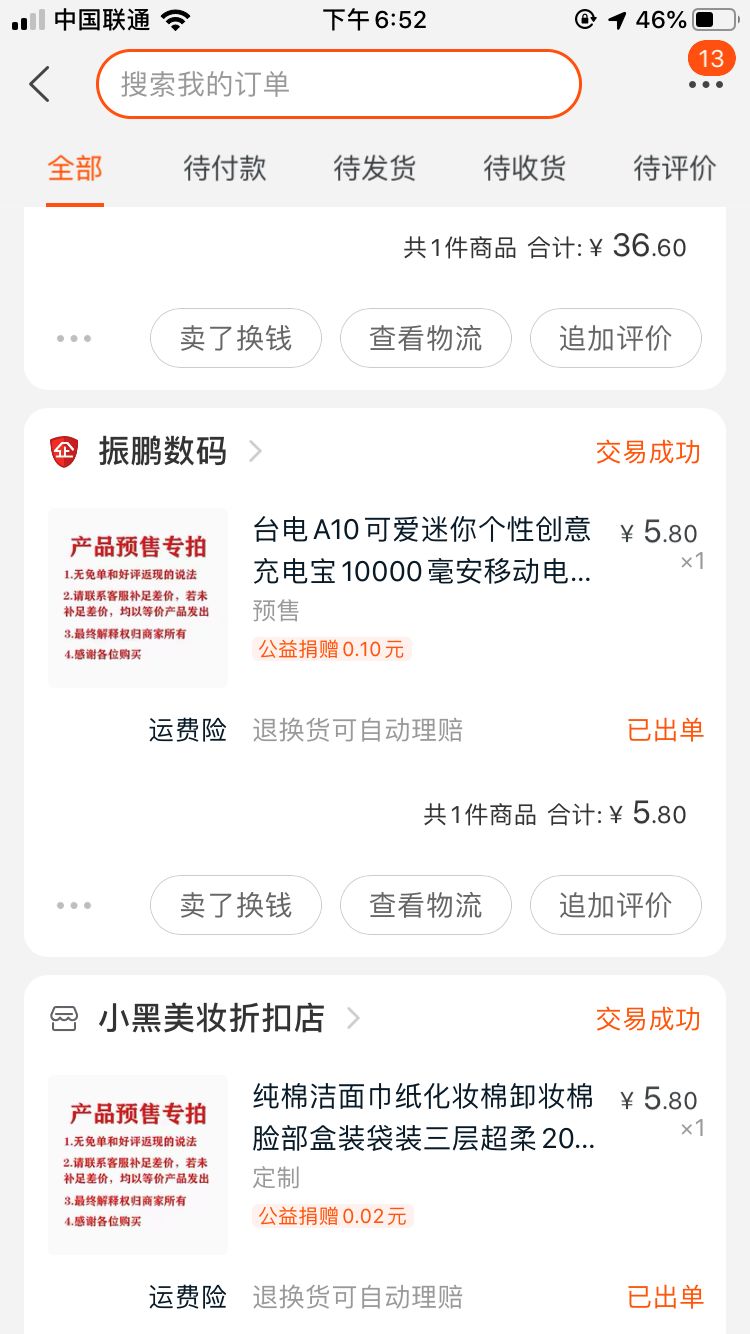Open more options on the 振鹏数码 order
Screen dimensions: 750x1334
pos(74,905)
